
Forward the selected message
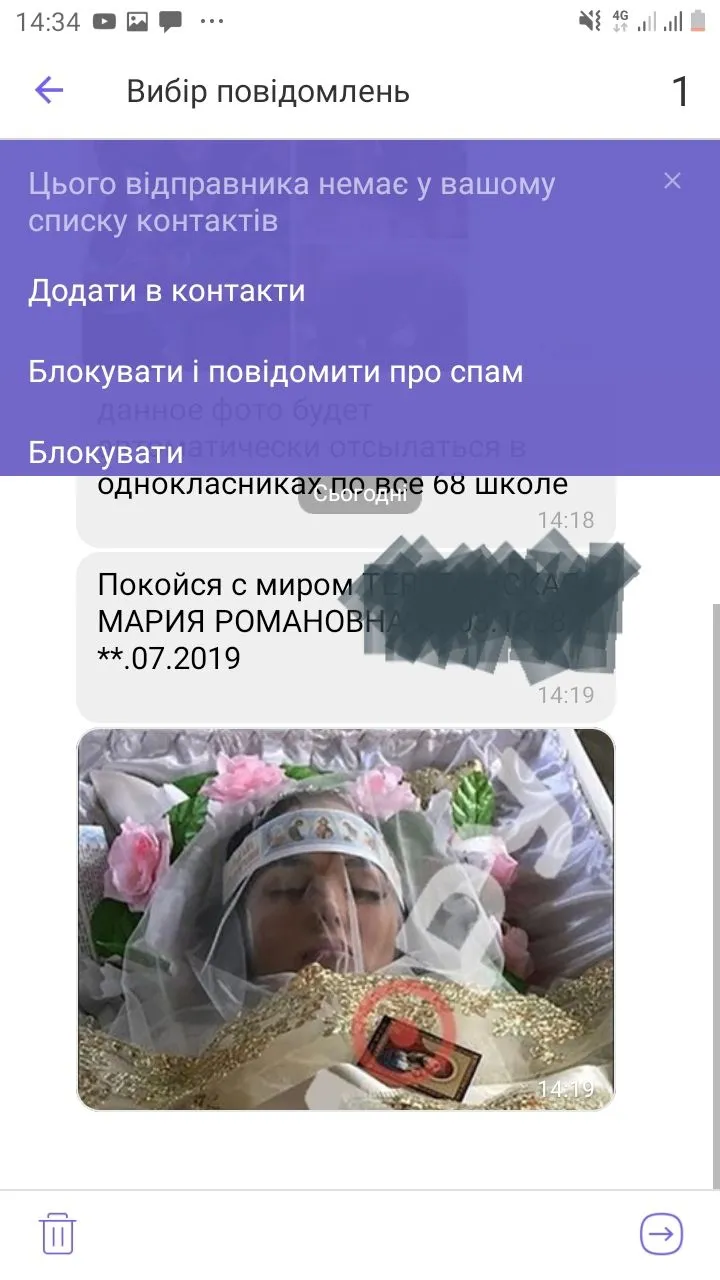[661, 1233]
